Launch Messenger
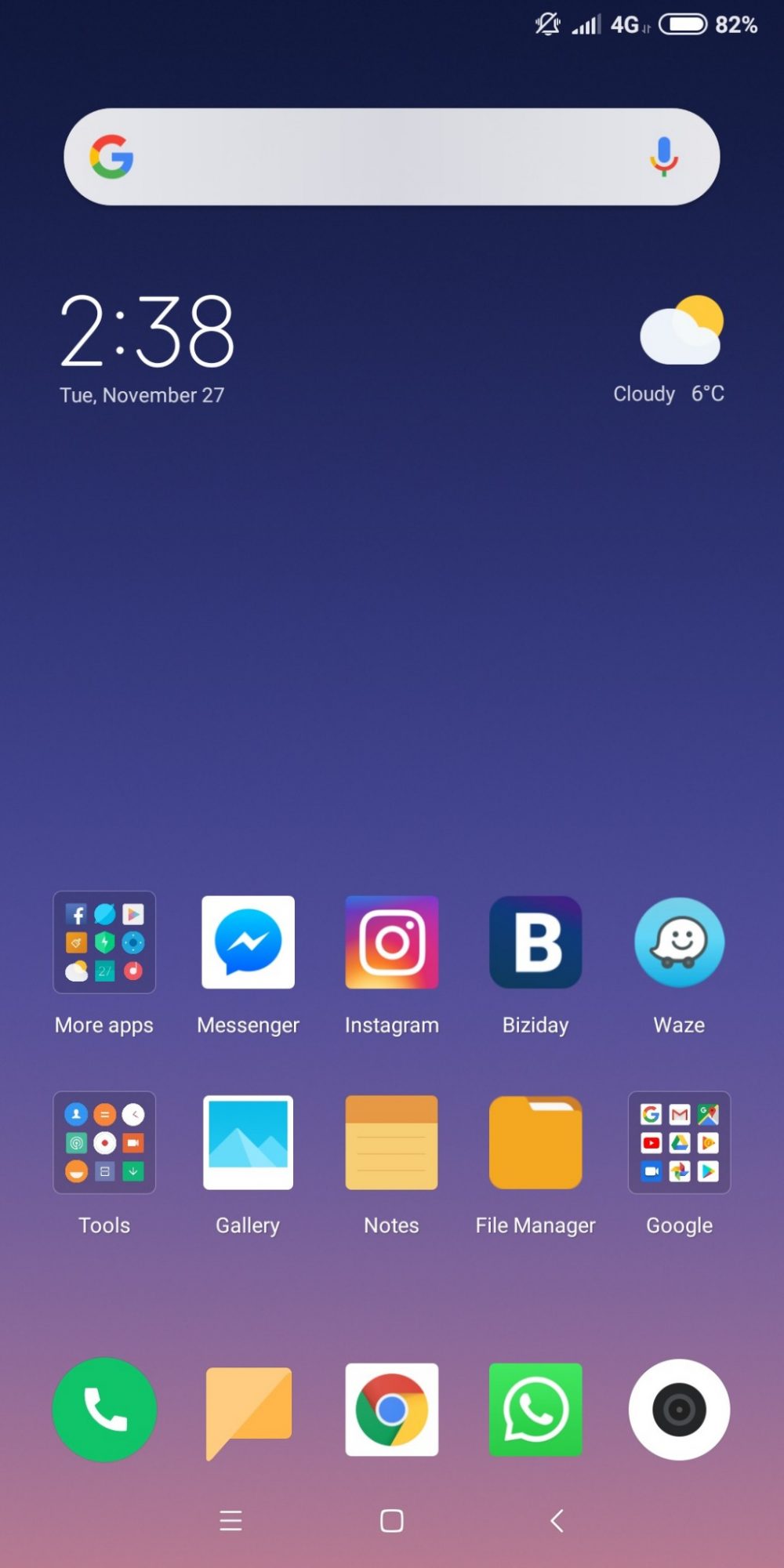784x1568 pixels. pos(248,942)
